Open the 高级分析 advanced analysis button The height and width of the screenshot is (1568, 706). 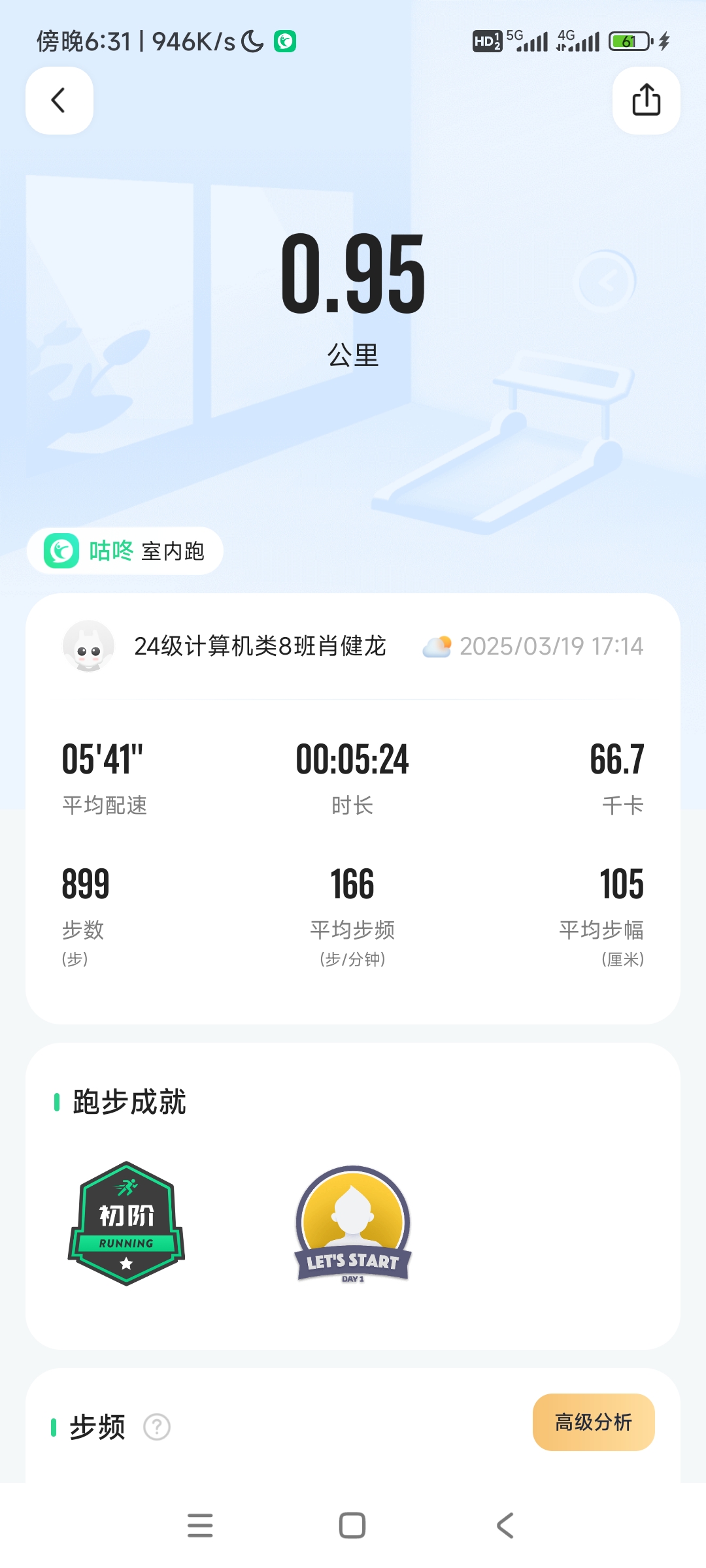pyautogui.click(x=593, y=1422)
